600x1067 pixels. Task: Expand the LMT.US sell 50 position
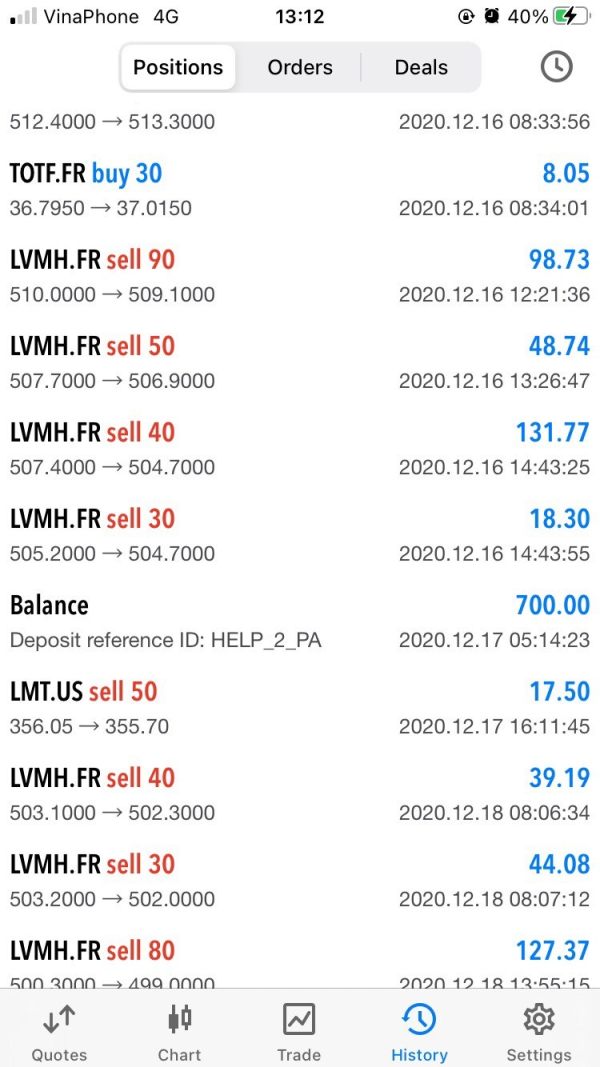click(300, 708)
